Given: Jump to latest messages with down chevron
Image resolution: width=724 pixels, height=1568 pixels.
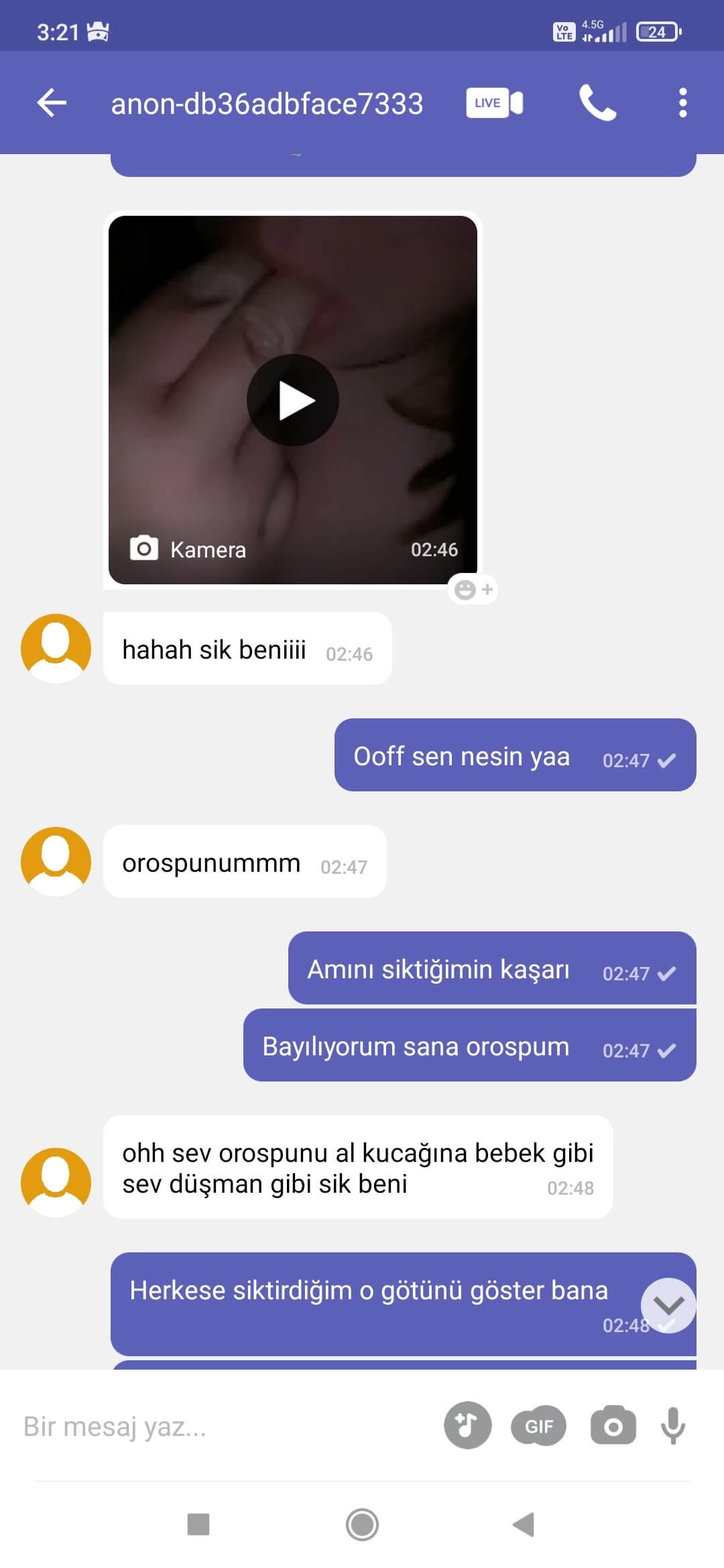Looking at the screenshot, I should pos(668,1305).
